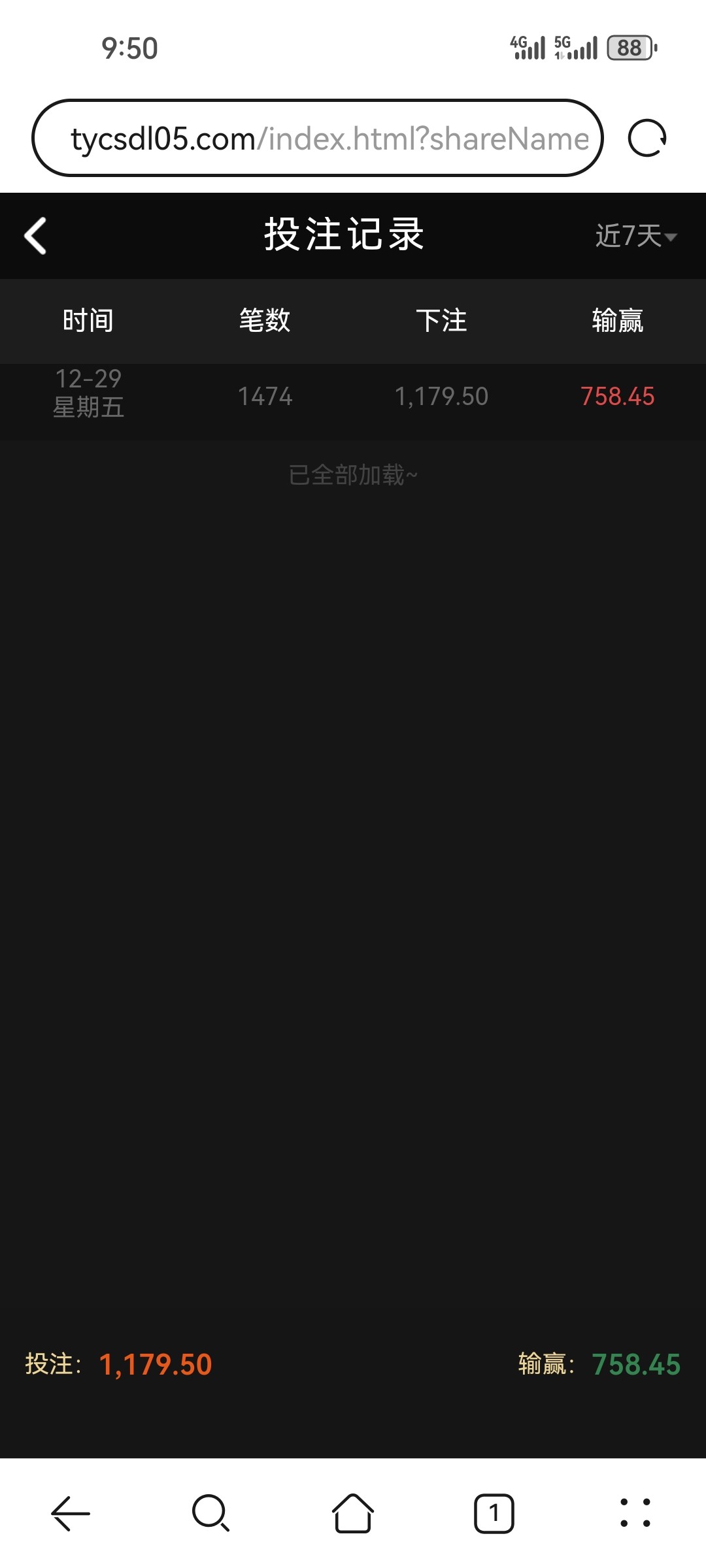Go back from the 投注记录 page
This screenshot has height=1568, width=706.
pos(35,235)
